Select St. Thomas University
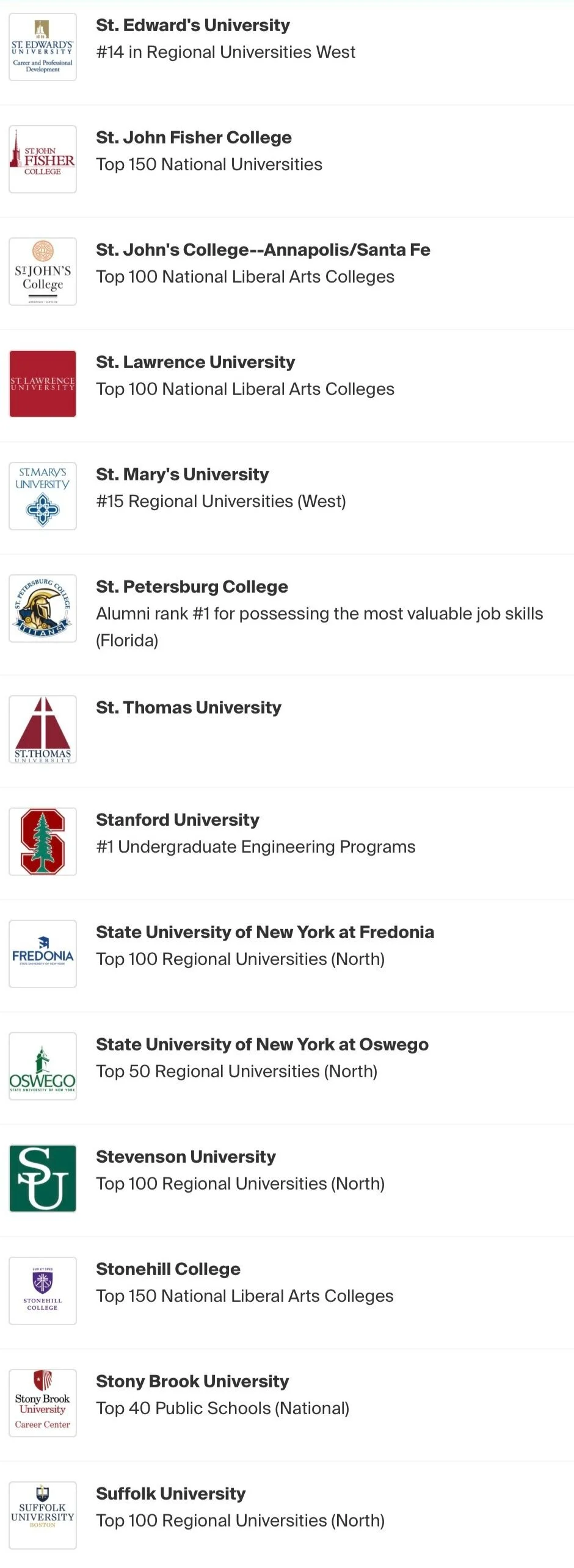The image size is (574, 1568). point(188,708)
